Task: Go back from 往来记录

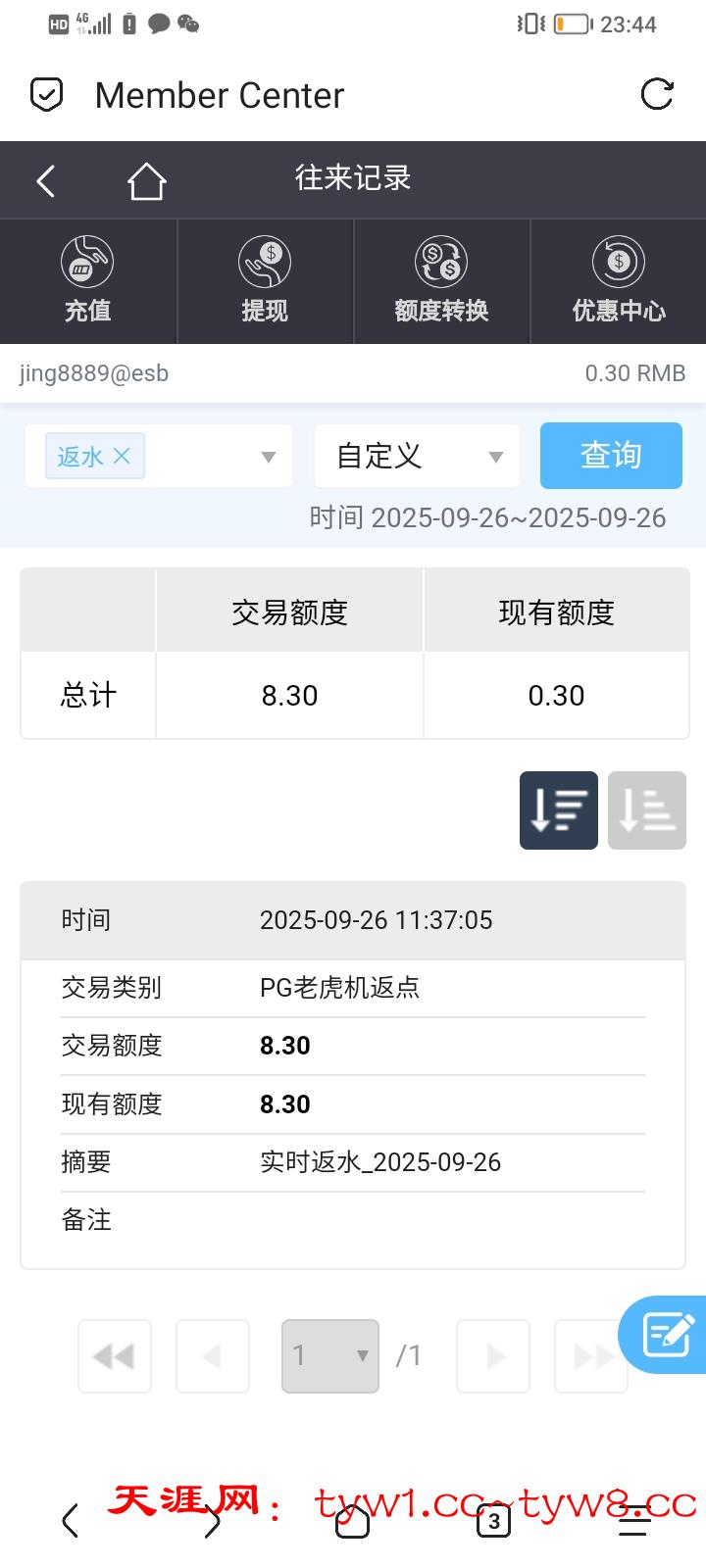Action: pos(46,181)
